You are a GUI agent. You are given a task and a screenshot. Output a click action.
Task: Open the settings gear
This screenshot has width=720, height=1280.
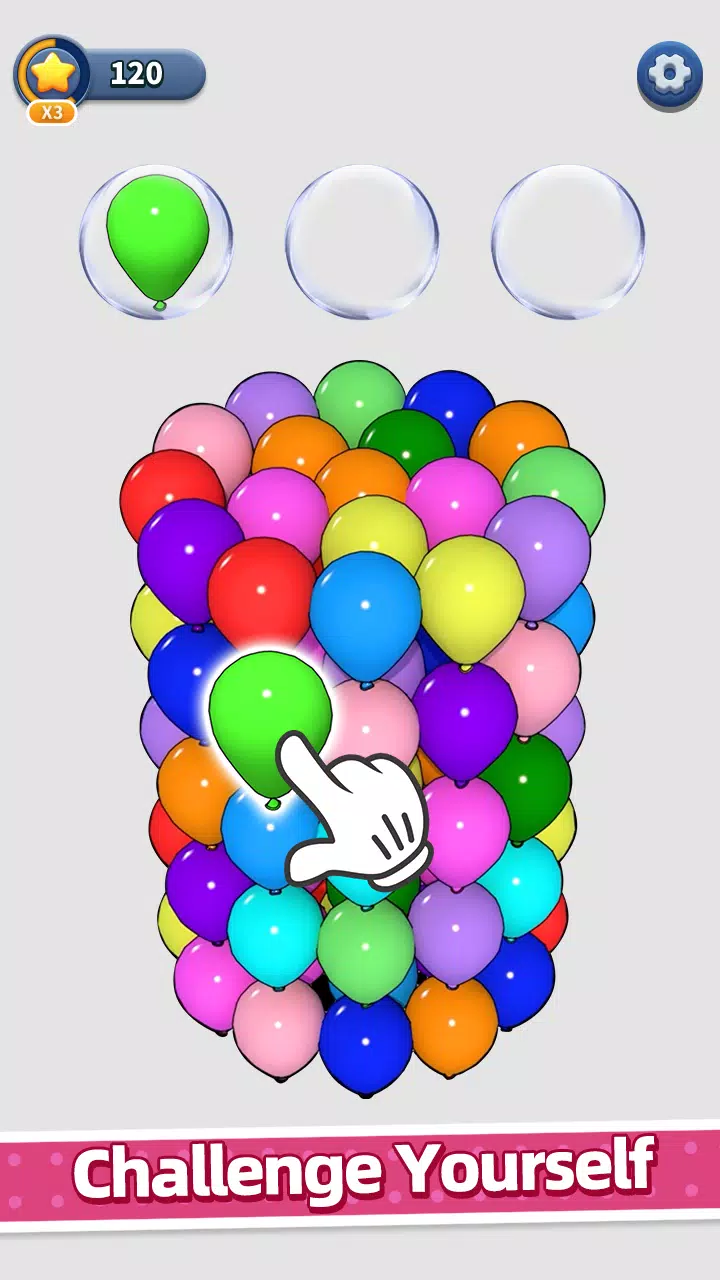669,74
